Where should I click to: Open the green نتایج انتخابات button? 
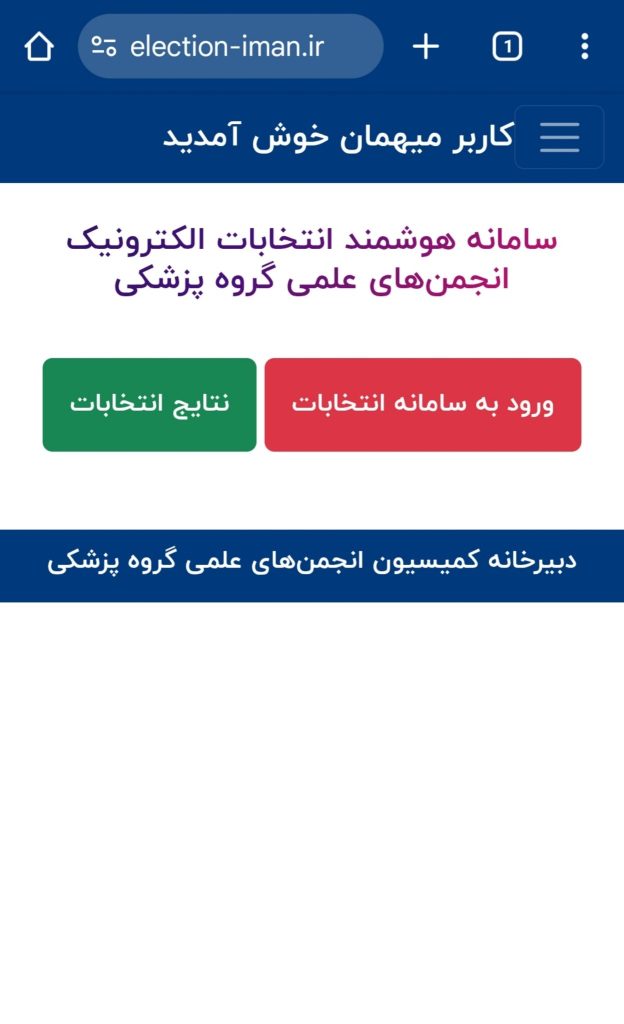click(149, 404)
